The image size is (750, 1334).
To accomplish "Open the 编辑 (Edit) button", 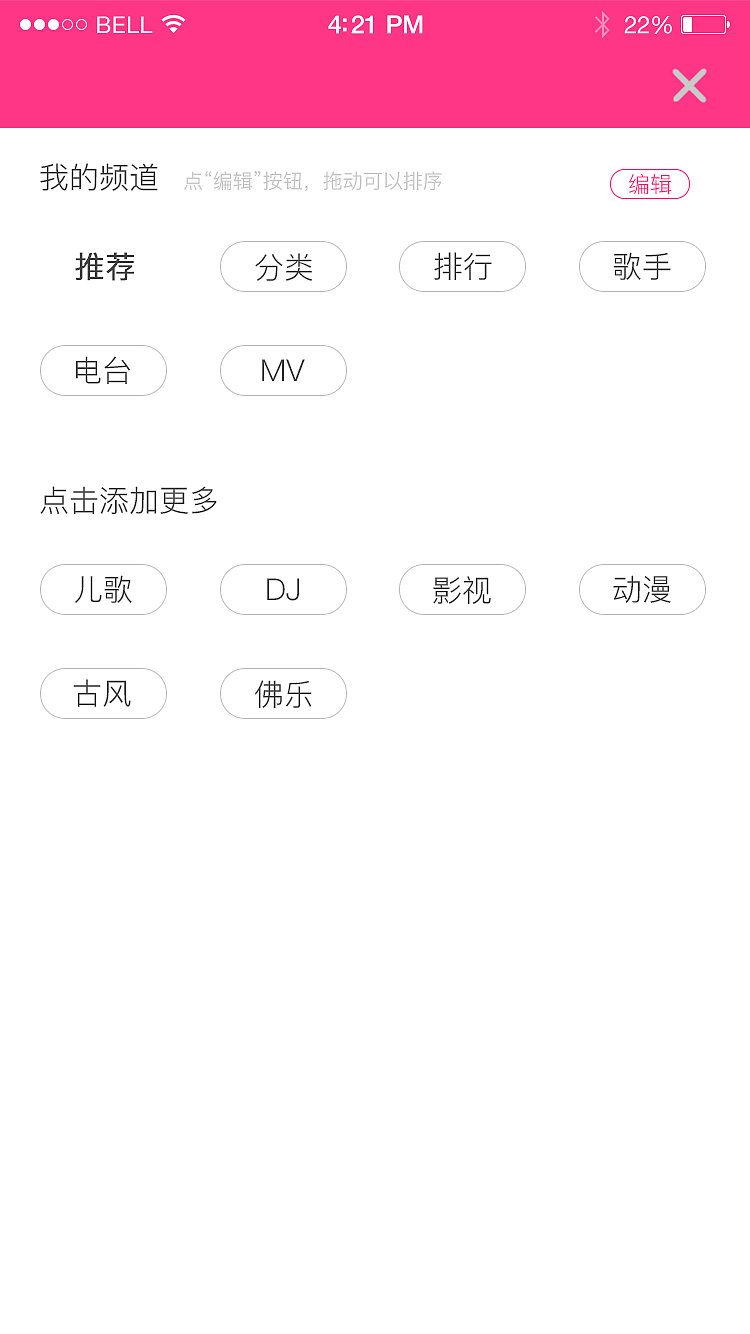I will point(649,184).
